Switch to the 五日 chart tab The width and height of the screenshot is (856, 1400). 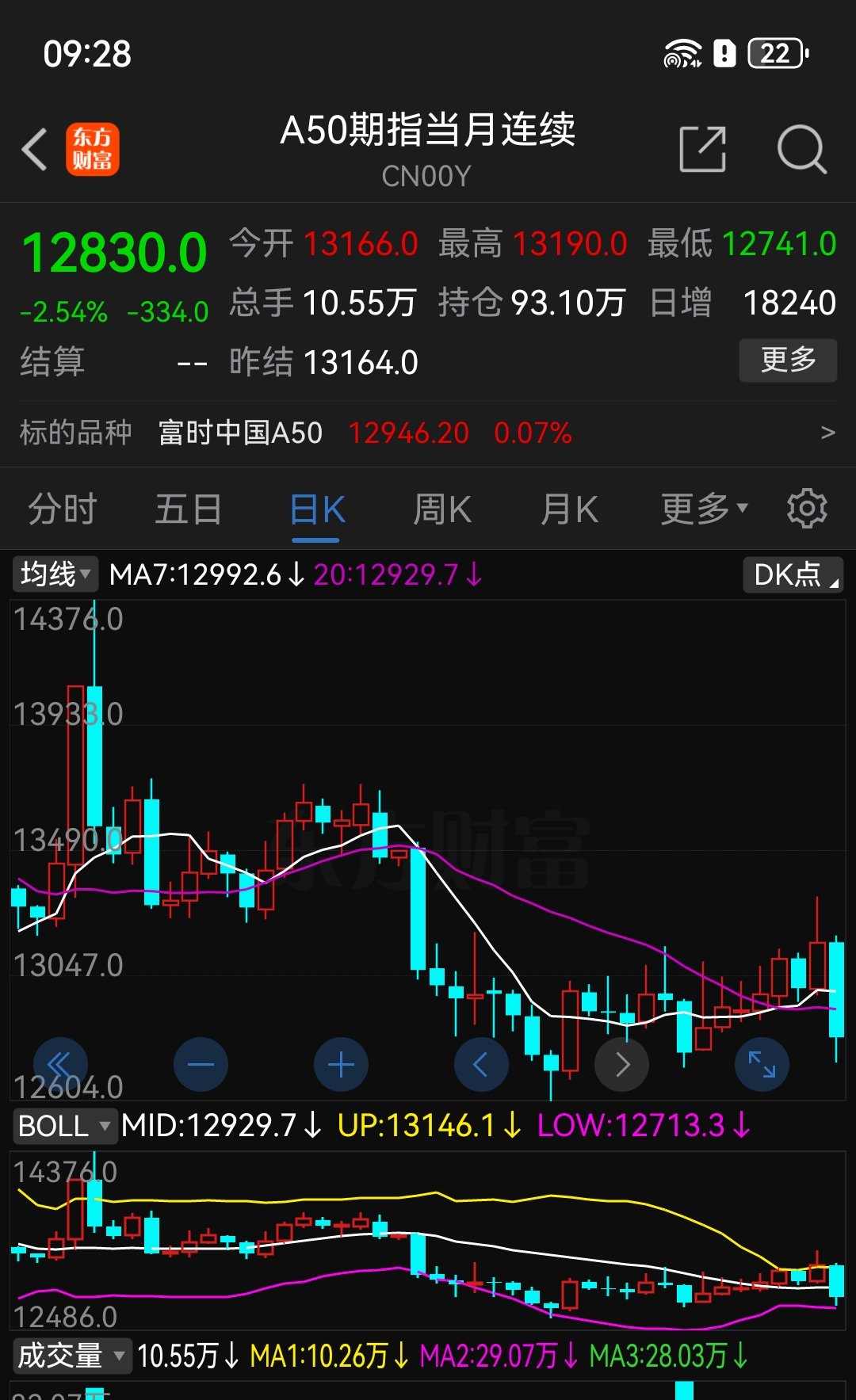[x=188, y=509]
